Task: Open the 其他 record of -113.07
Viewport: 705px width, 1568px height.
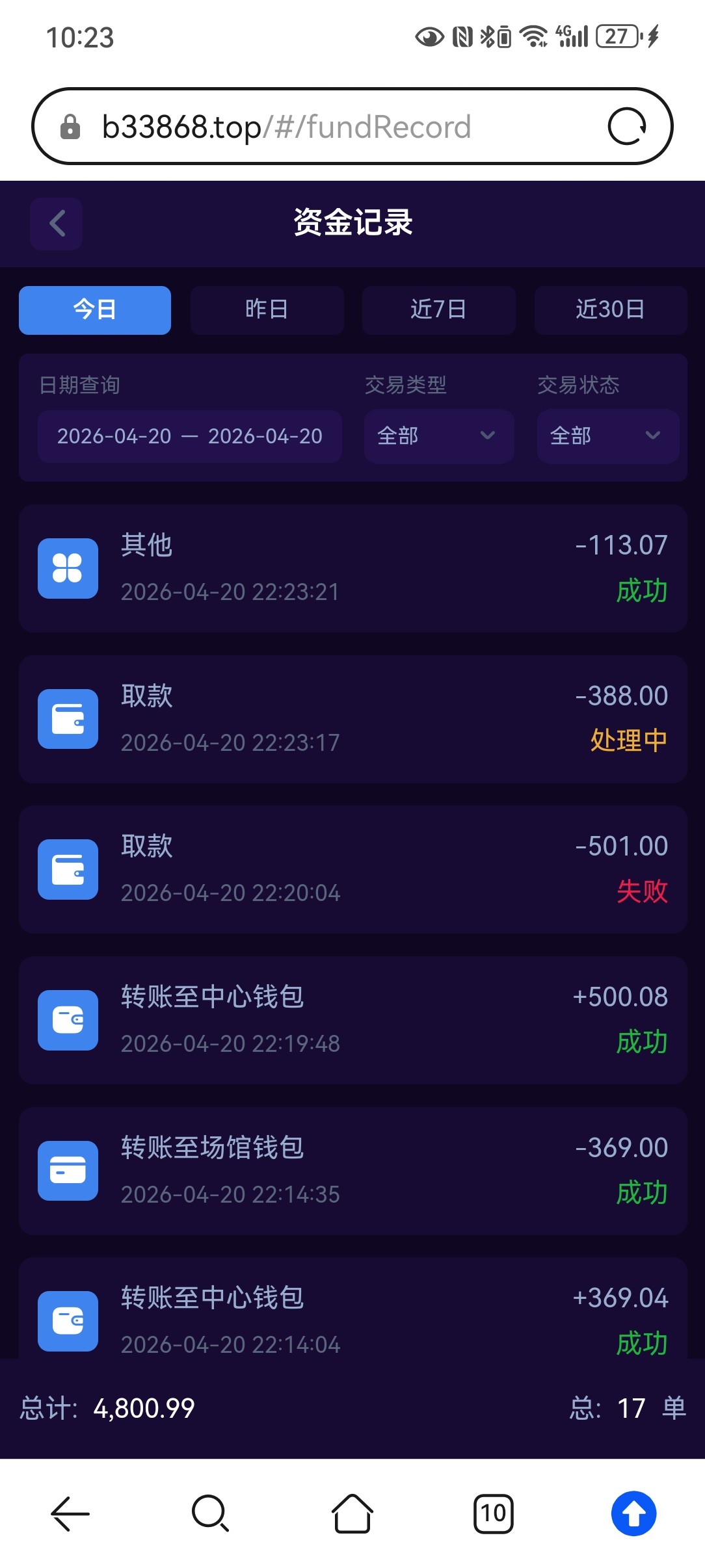Action: pyautogui.click(x=352, y=568)
